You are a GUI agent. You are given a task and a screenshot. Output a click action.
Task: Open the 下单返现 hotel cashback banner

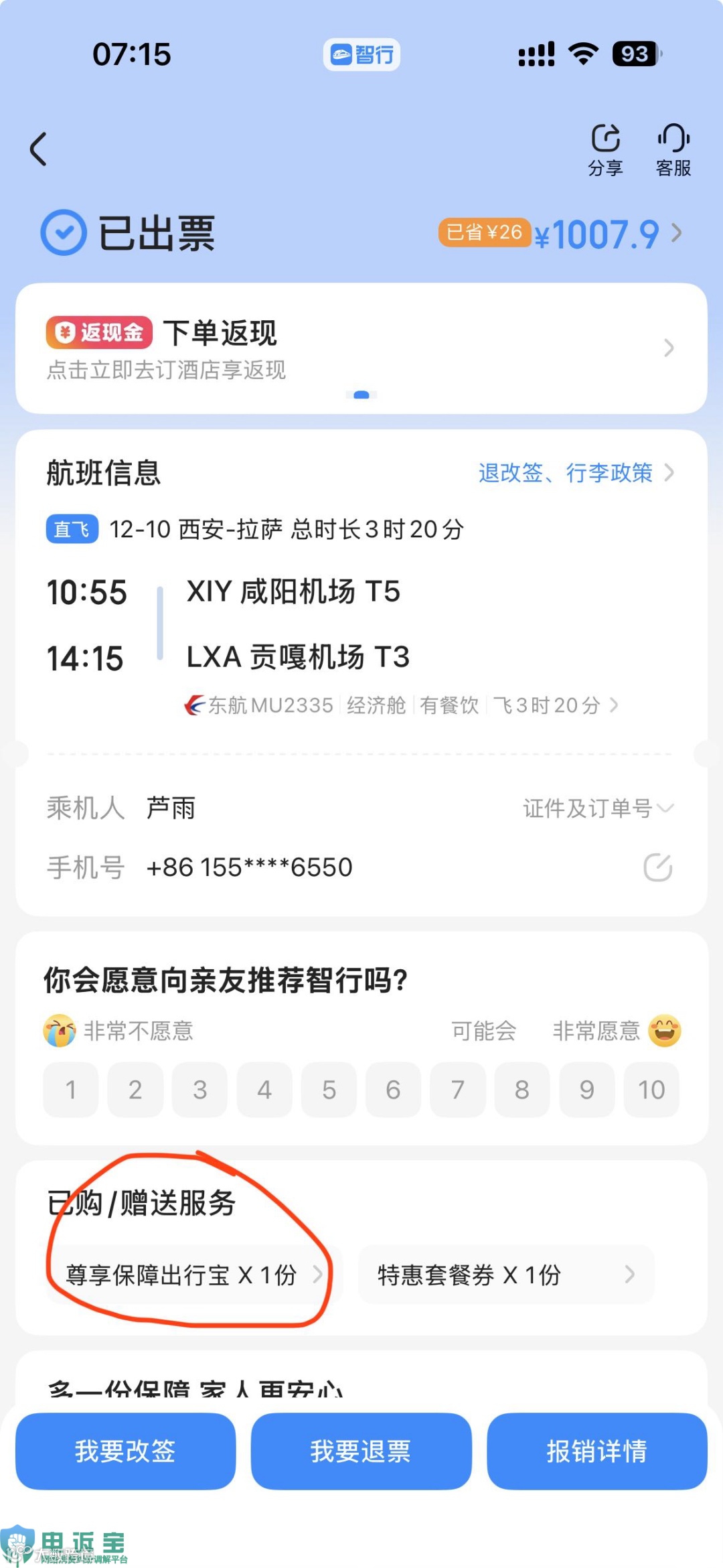[361, 348]
